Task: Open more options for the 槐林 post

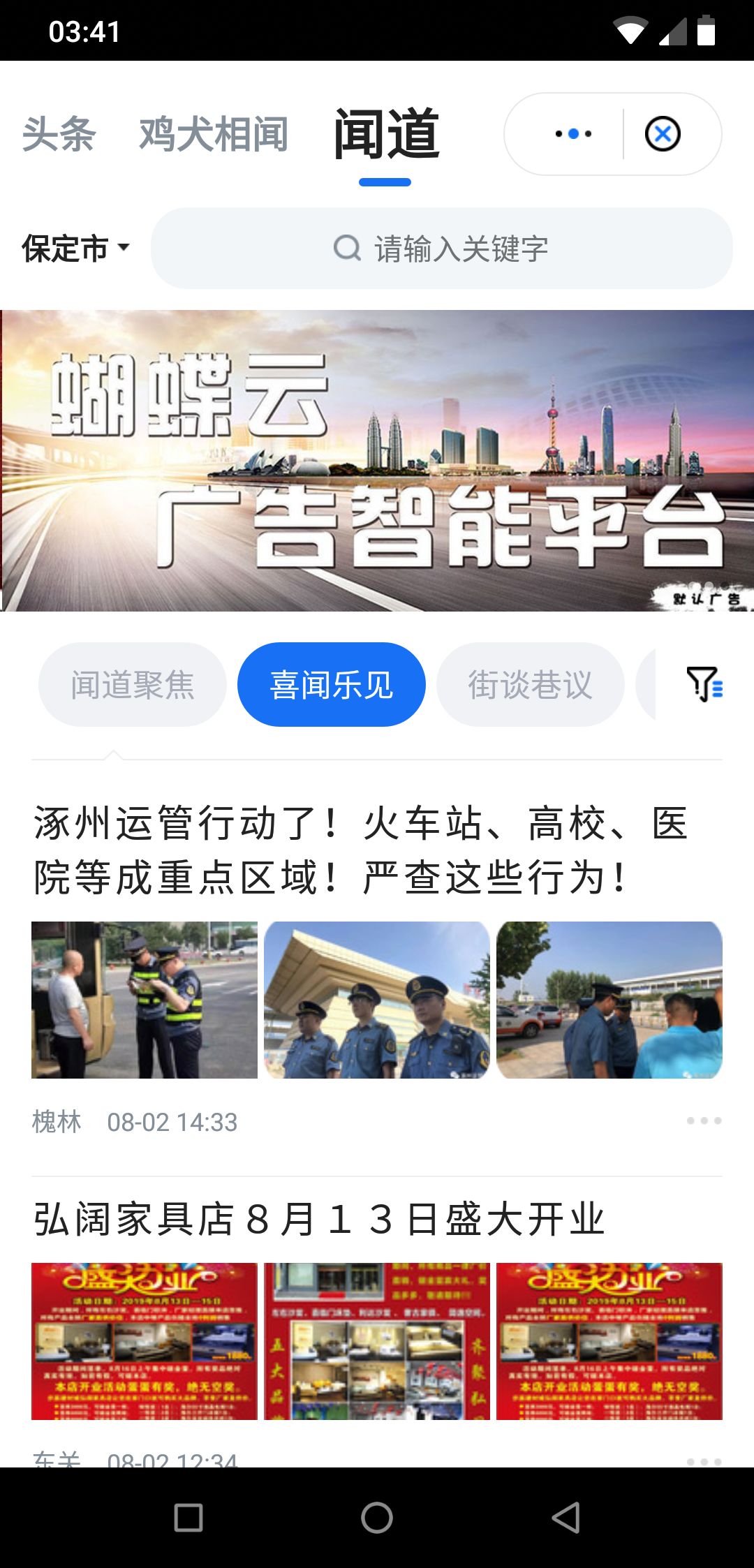Action: [703, 1120]
